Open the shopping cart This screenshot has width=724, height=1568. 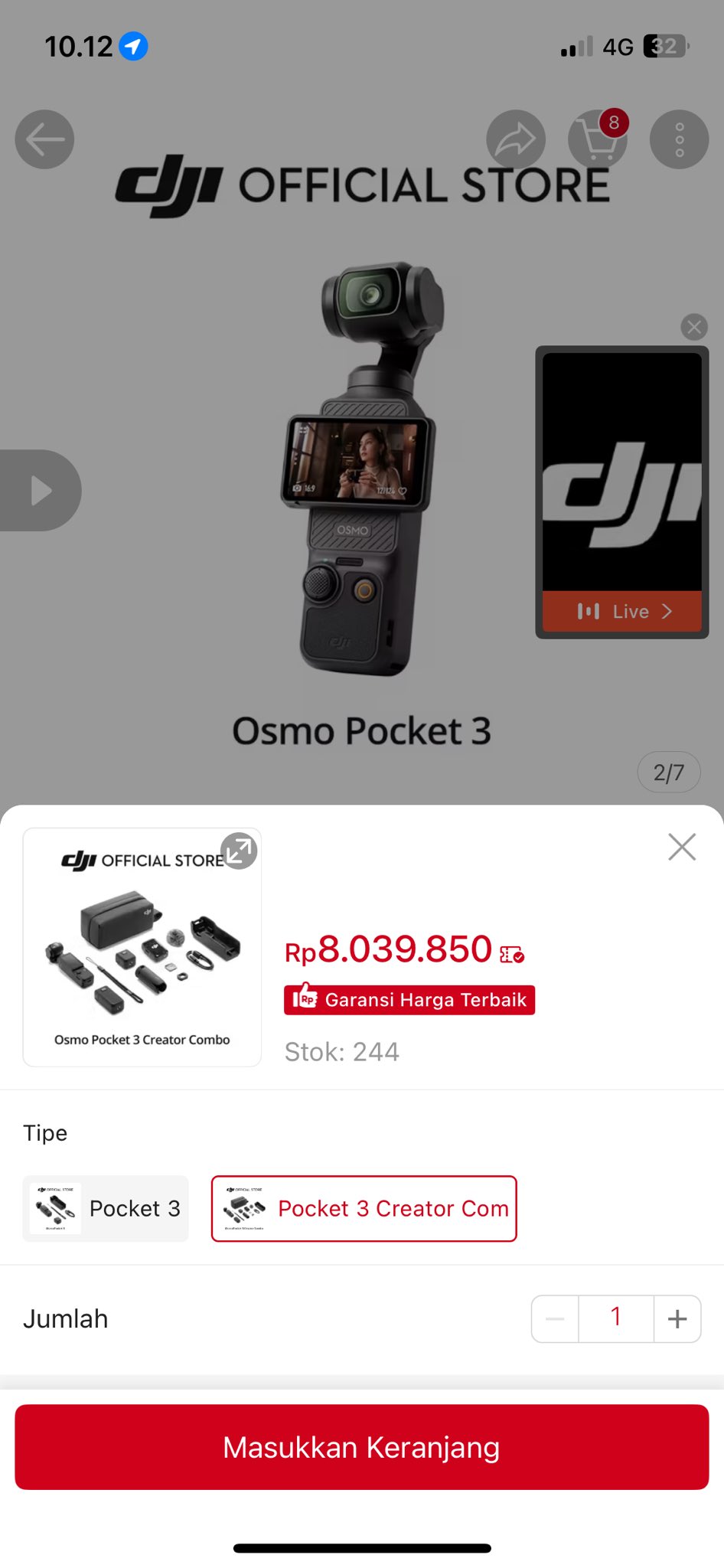598,139
